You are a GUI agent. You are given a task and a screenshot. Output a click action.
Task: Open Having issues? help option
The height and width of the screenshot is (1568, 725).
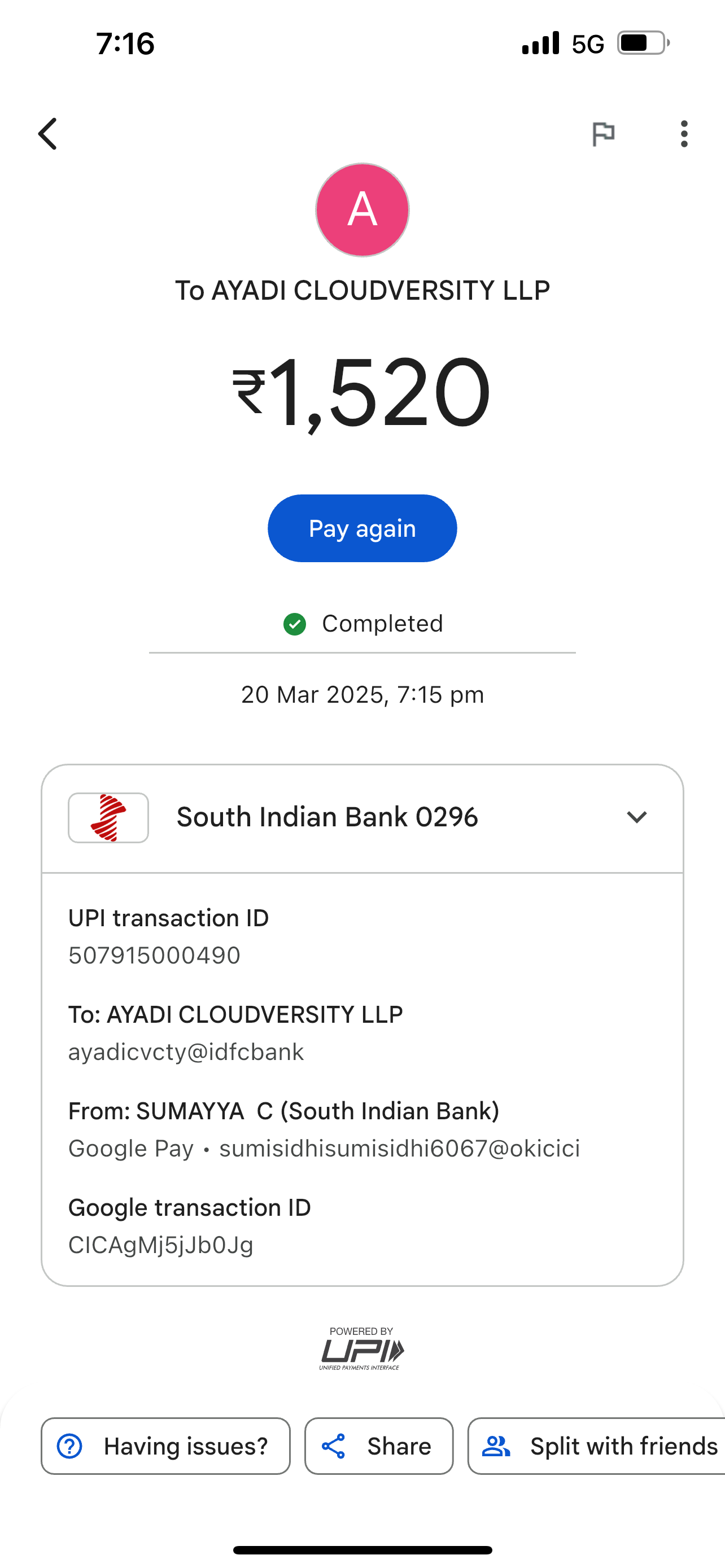coord(165,1446)
